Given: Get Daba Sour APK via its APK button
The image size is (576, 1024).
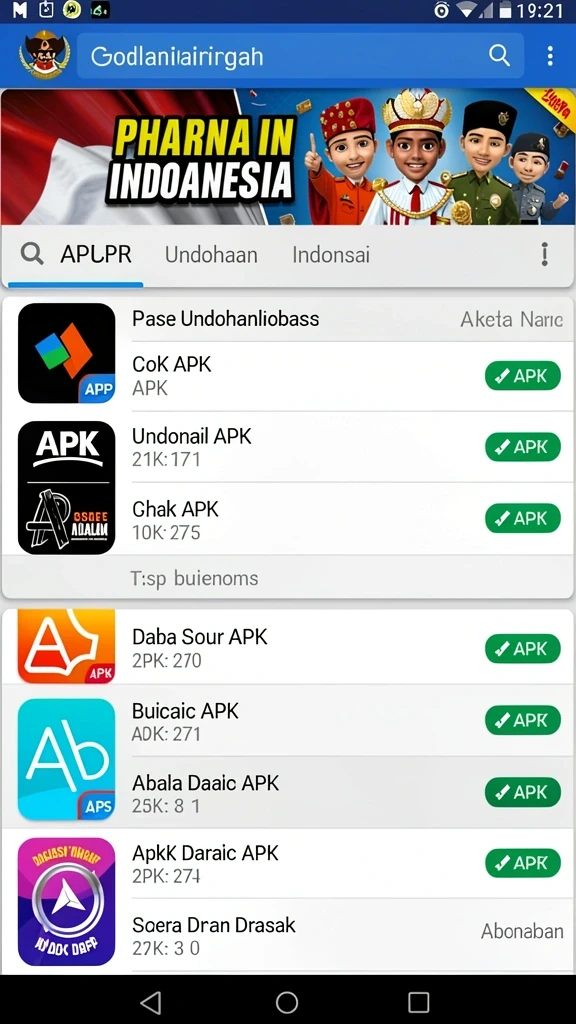Looking at the screenshot, I should point(522,648).
